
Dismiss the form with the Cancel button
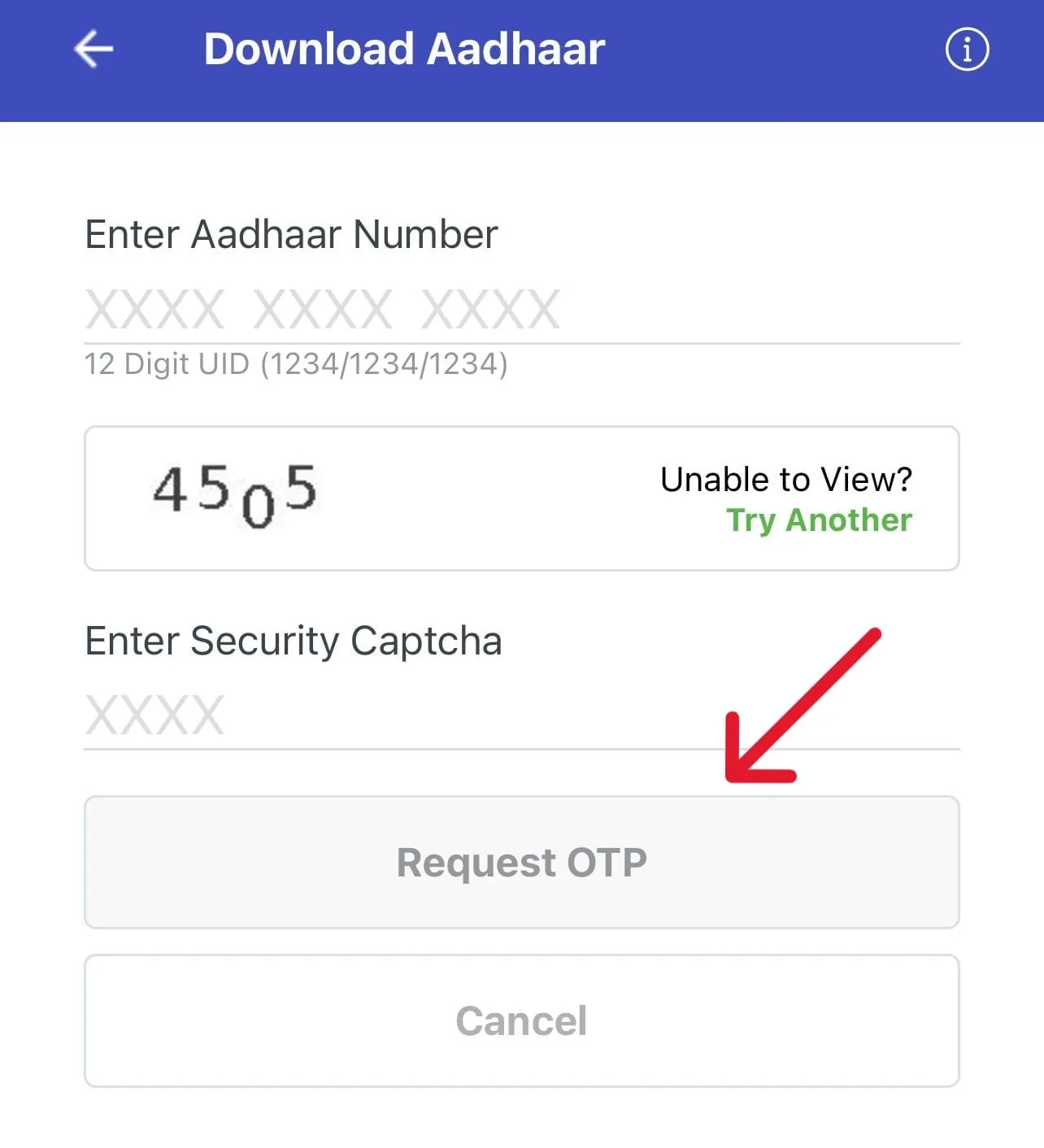522,1021
